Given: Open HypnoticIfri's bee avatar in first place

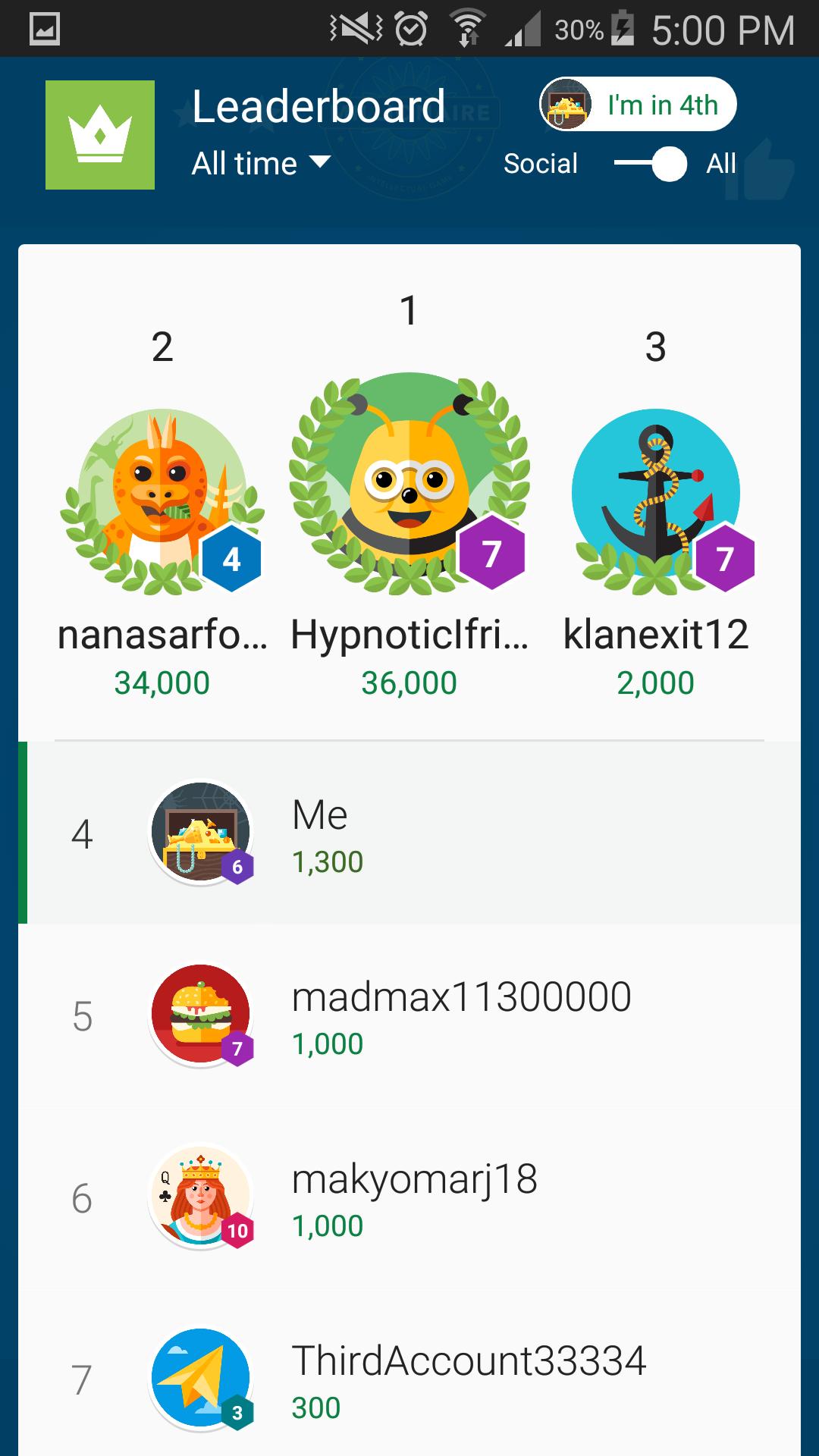Looking at the screenshot, I should point(409,485).
